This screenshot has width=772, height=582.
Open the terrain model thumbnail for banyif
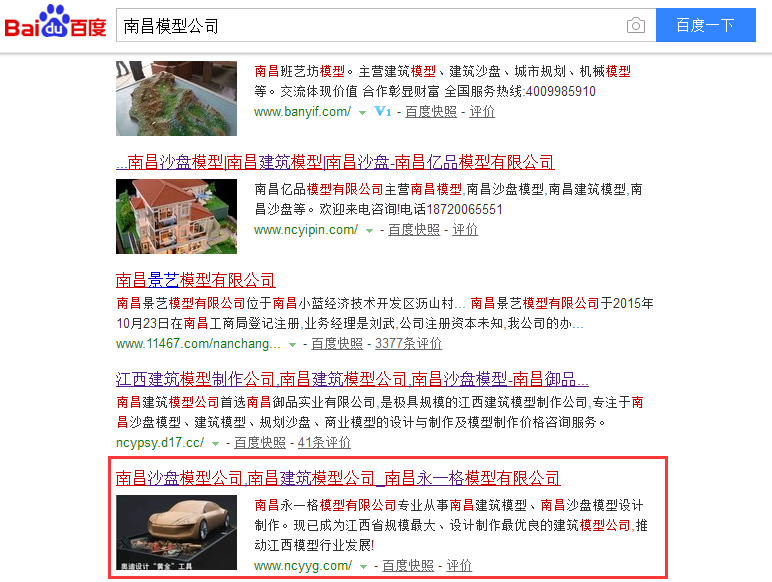tap(176, 98)
